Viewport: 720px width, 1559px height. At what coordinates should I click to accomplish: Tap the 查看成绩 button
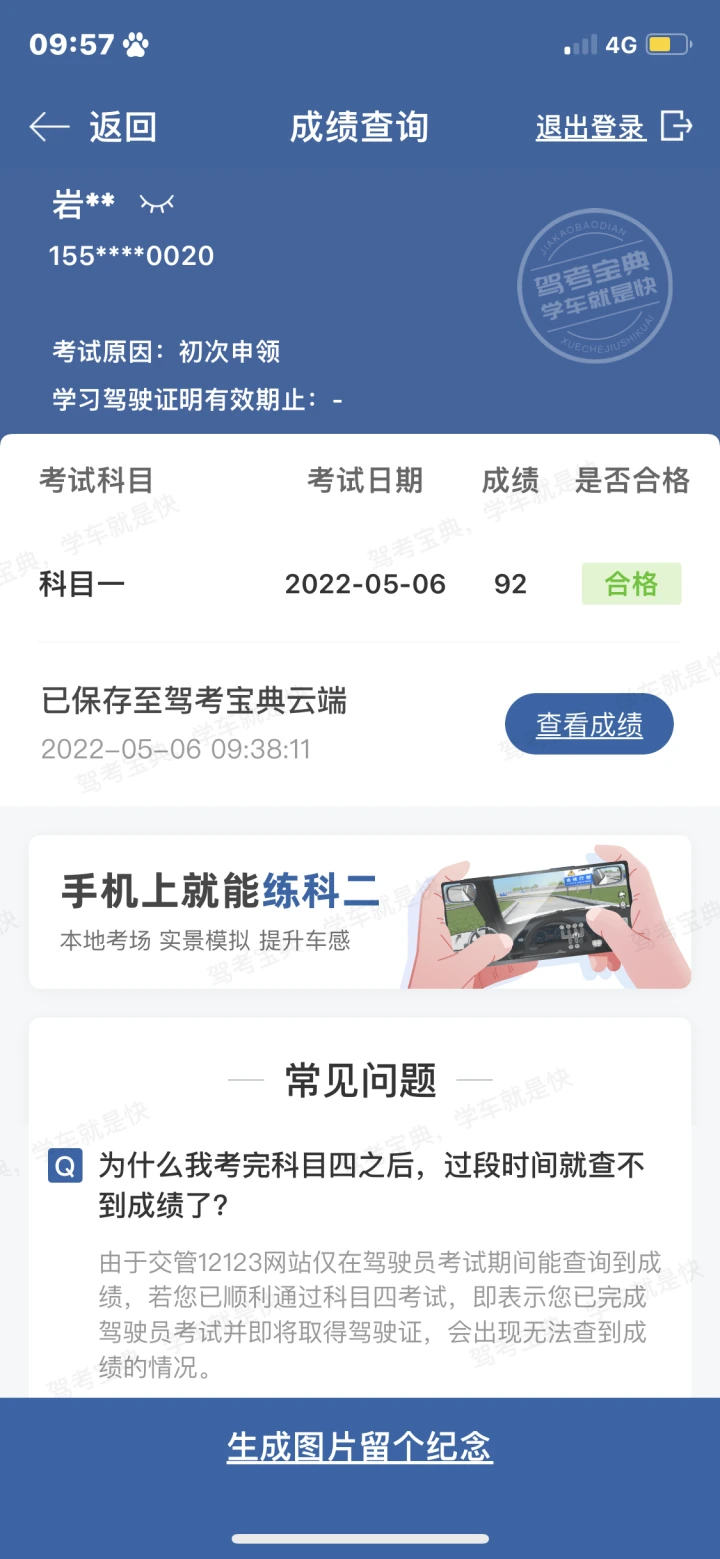click(x=589, y=725)
